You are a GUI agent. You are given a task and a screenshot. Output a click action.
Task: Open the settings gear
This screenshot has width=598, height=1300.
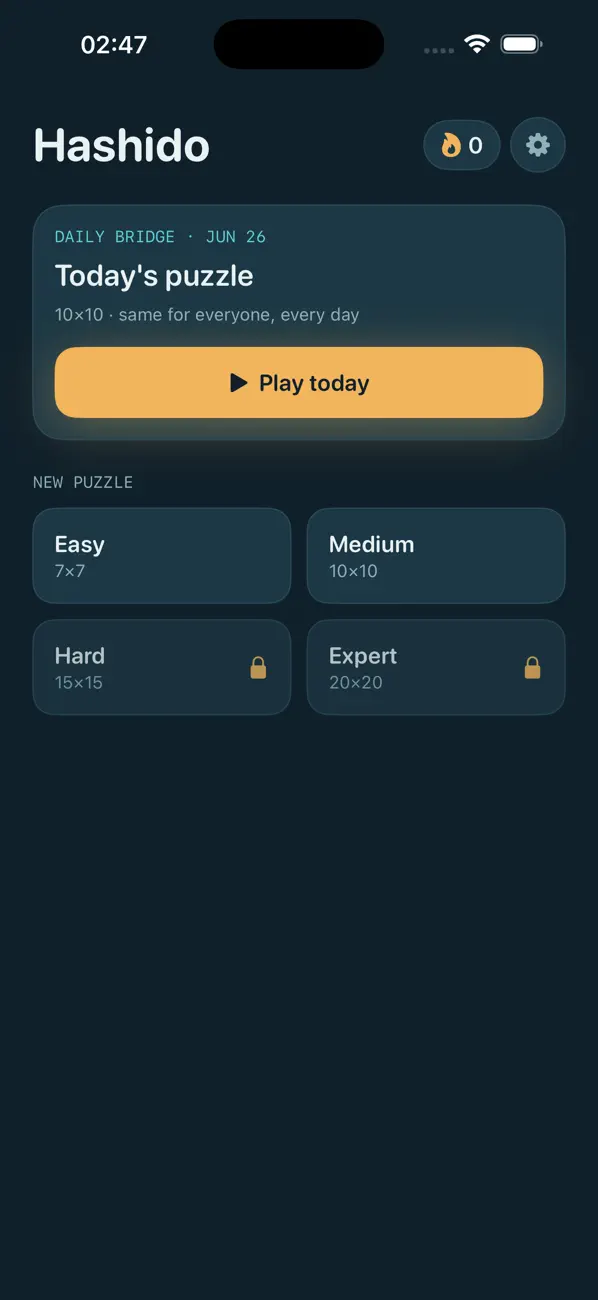tap(538, 145)
